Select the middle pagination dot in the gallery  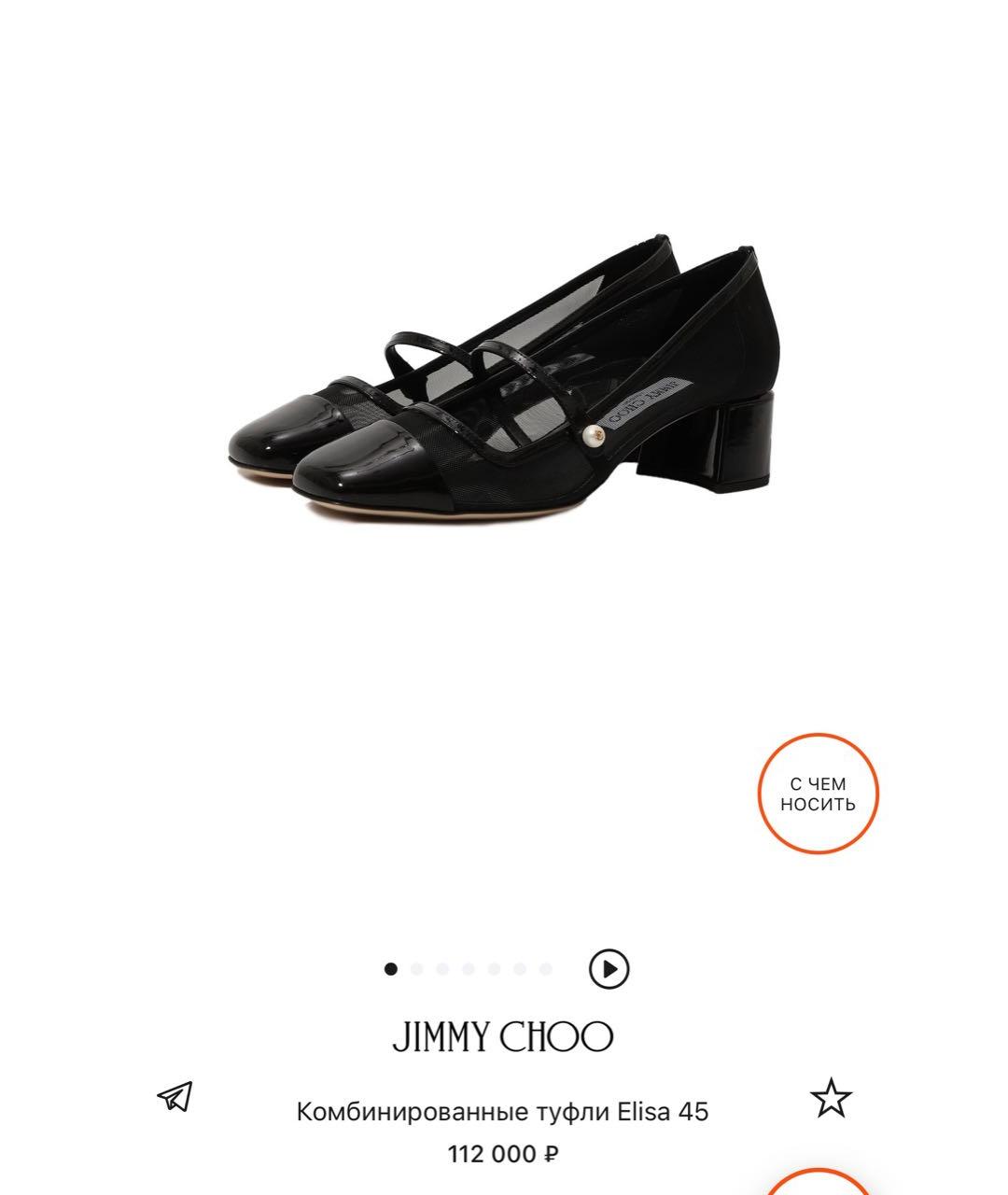pos(468,967)
